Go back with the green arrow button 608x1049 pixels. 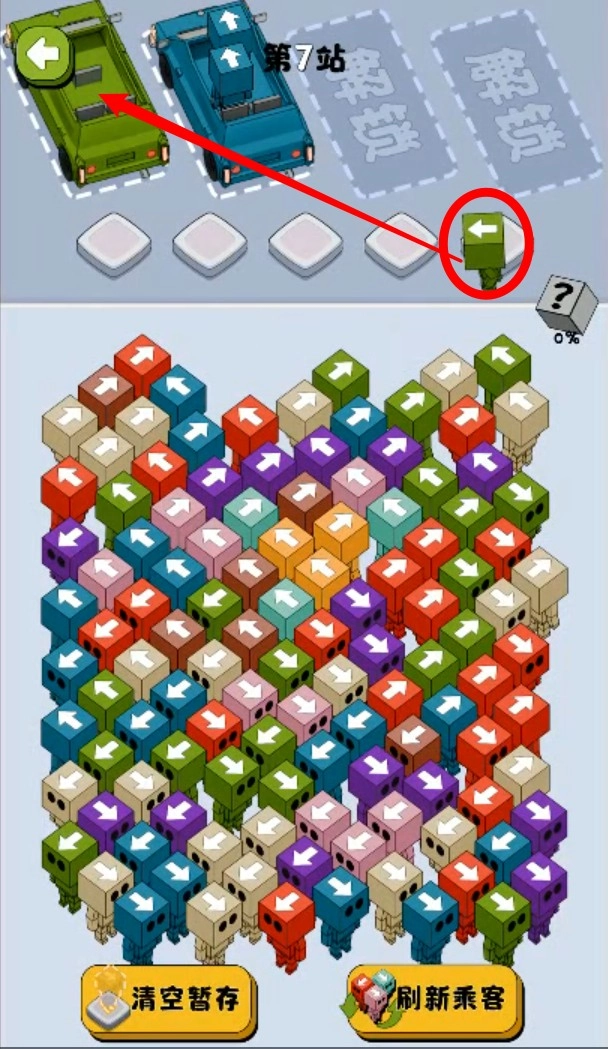(x=44, y=54)
